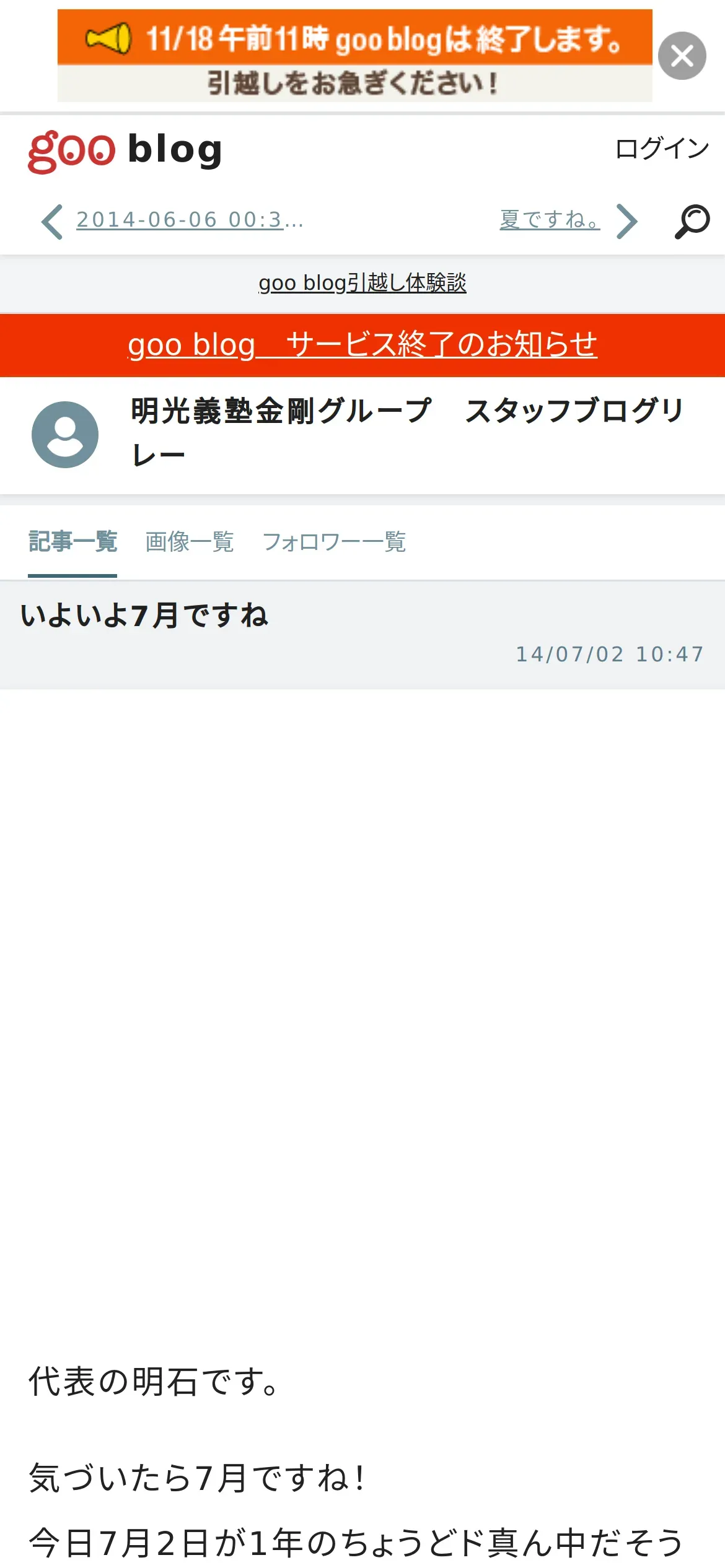Open the 11/18 goo blog closure banner
The width and height of the screenshot is (725, 1568).
[354, 56]
